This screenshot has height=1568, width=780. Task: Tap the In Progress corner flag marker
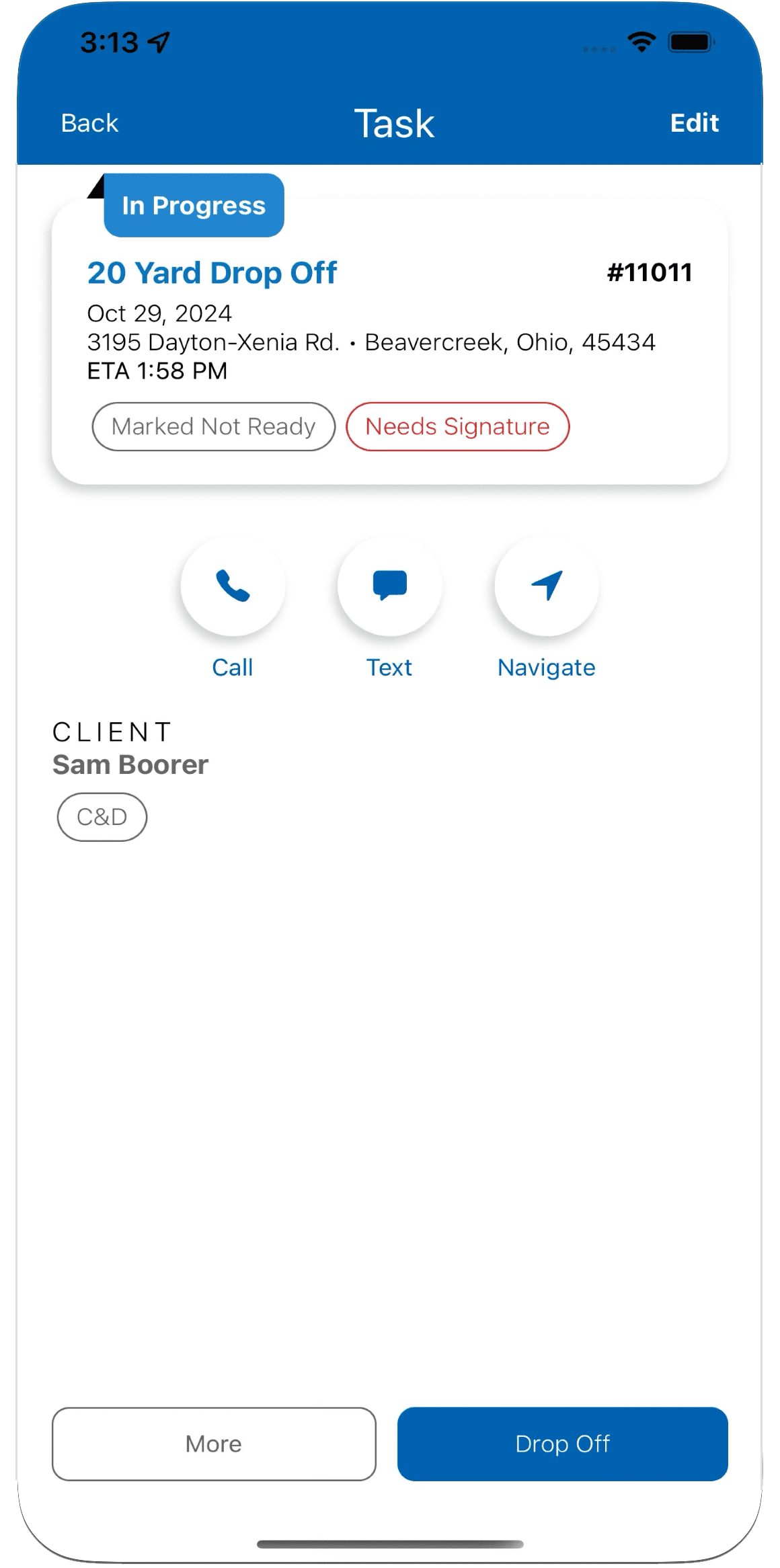pyautogui.click(x=95, y=186)
